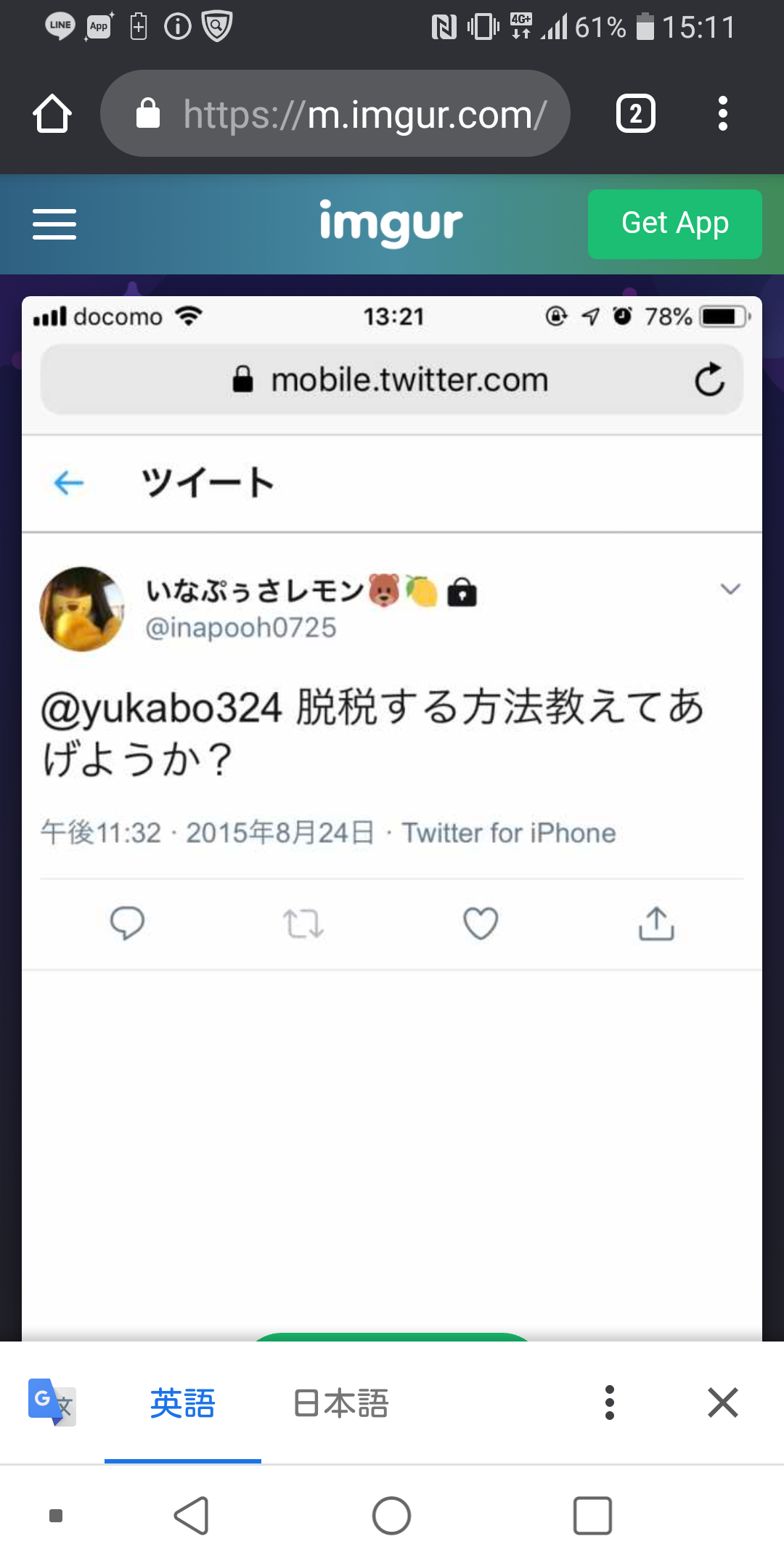Open the Chrome three-dot browser menu

pos(722,113)
